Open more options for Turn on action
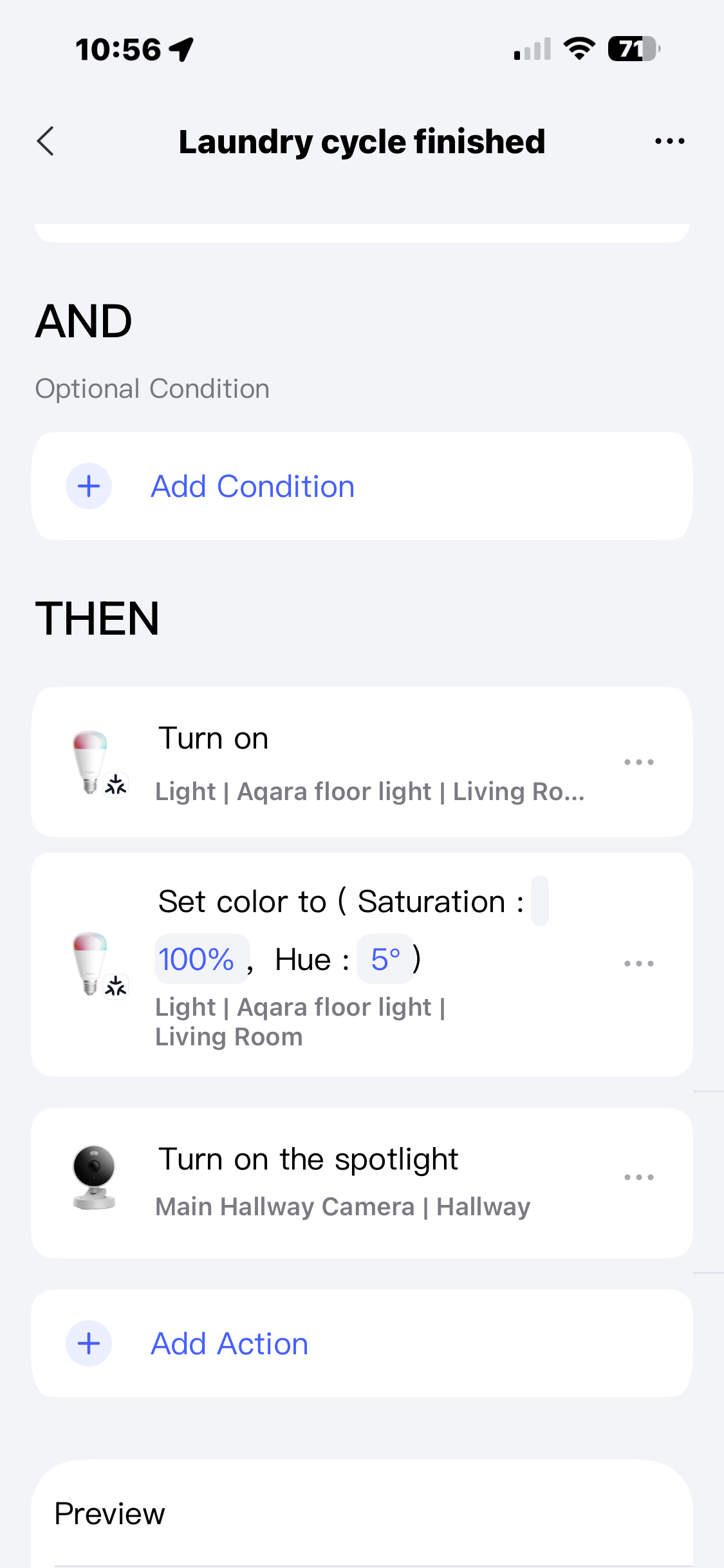The height and width of the screenshot is (1568, 724). point(638,763)
